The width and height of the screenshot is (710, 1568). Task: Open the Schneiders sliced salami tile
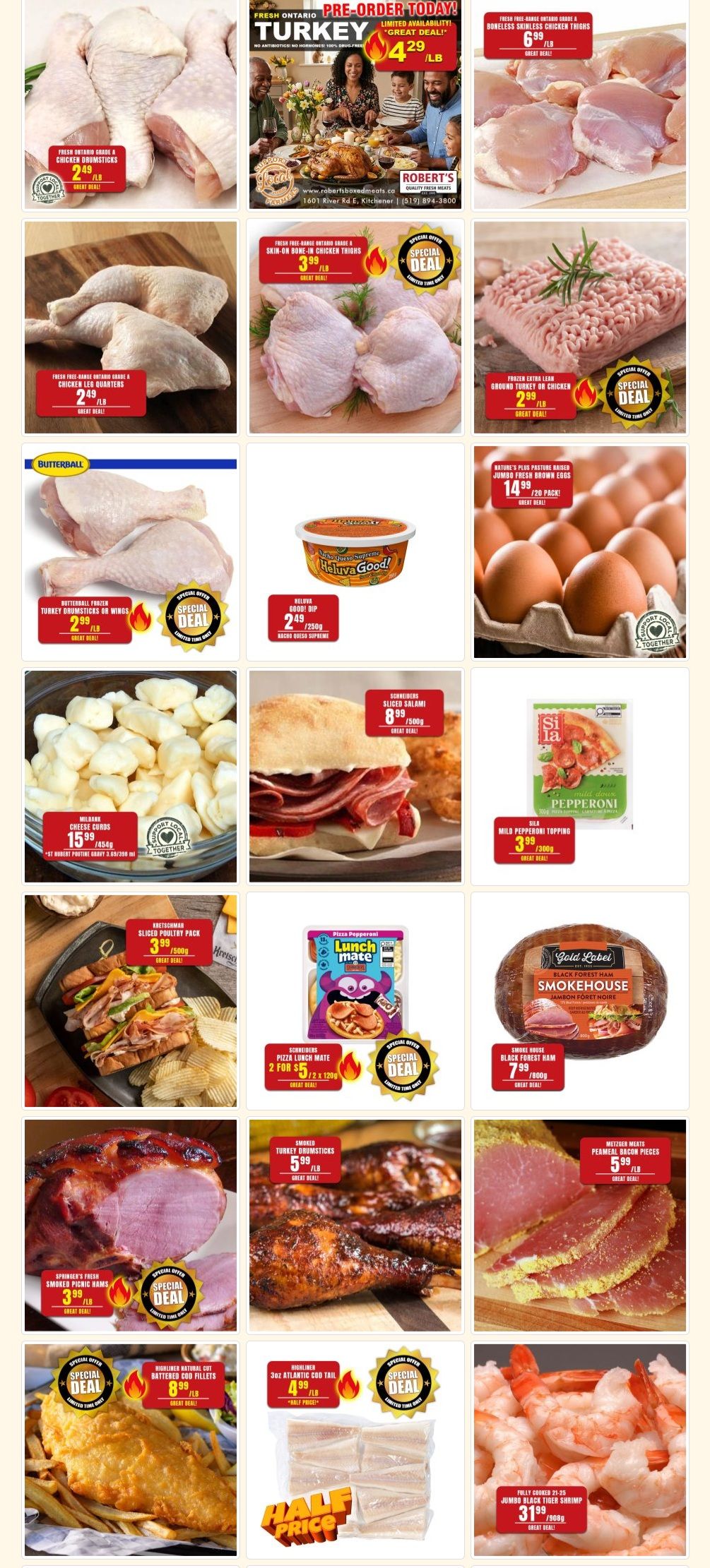coord(355,776)
